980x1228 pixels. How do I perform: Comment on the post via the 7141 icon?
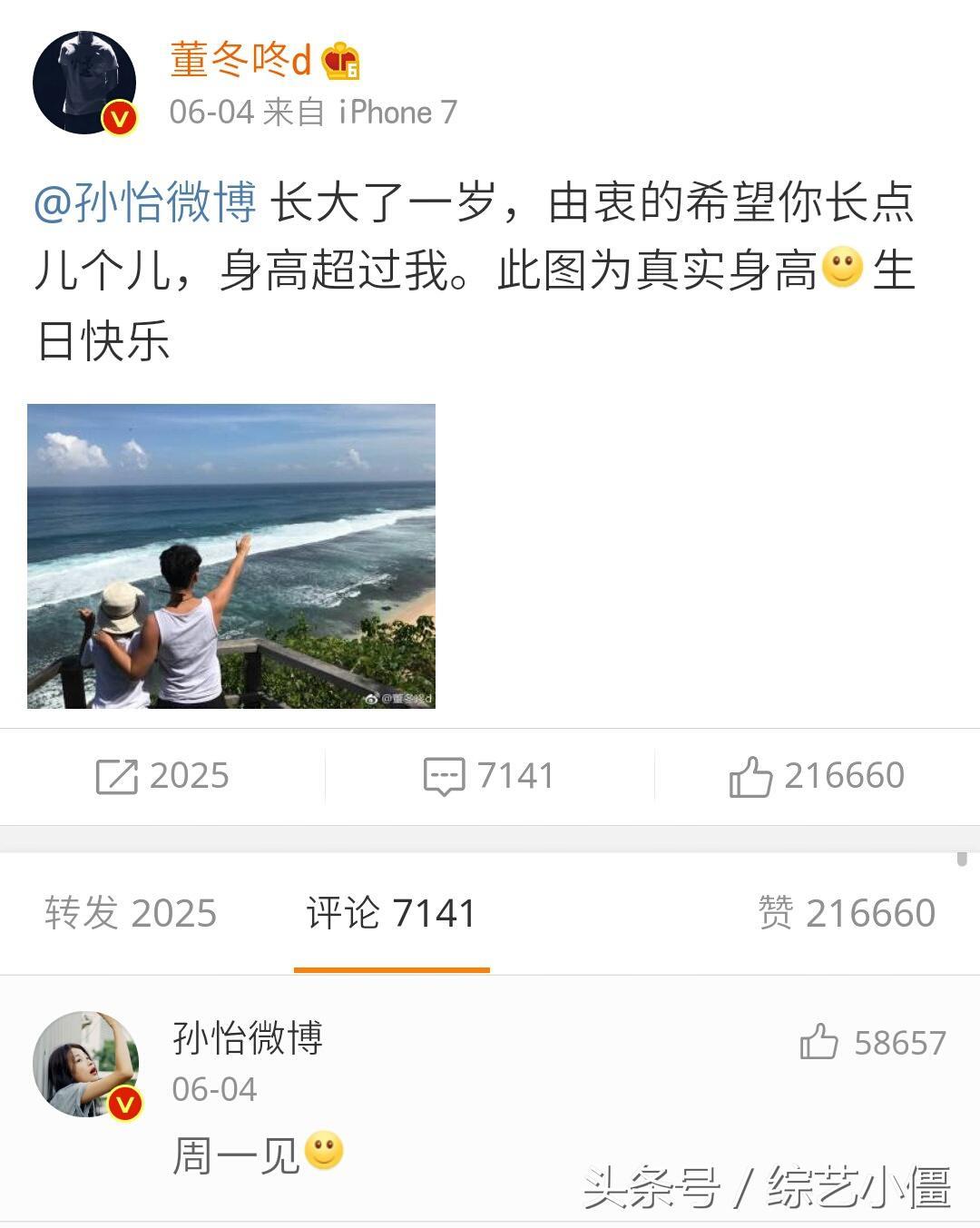489,776
